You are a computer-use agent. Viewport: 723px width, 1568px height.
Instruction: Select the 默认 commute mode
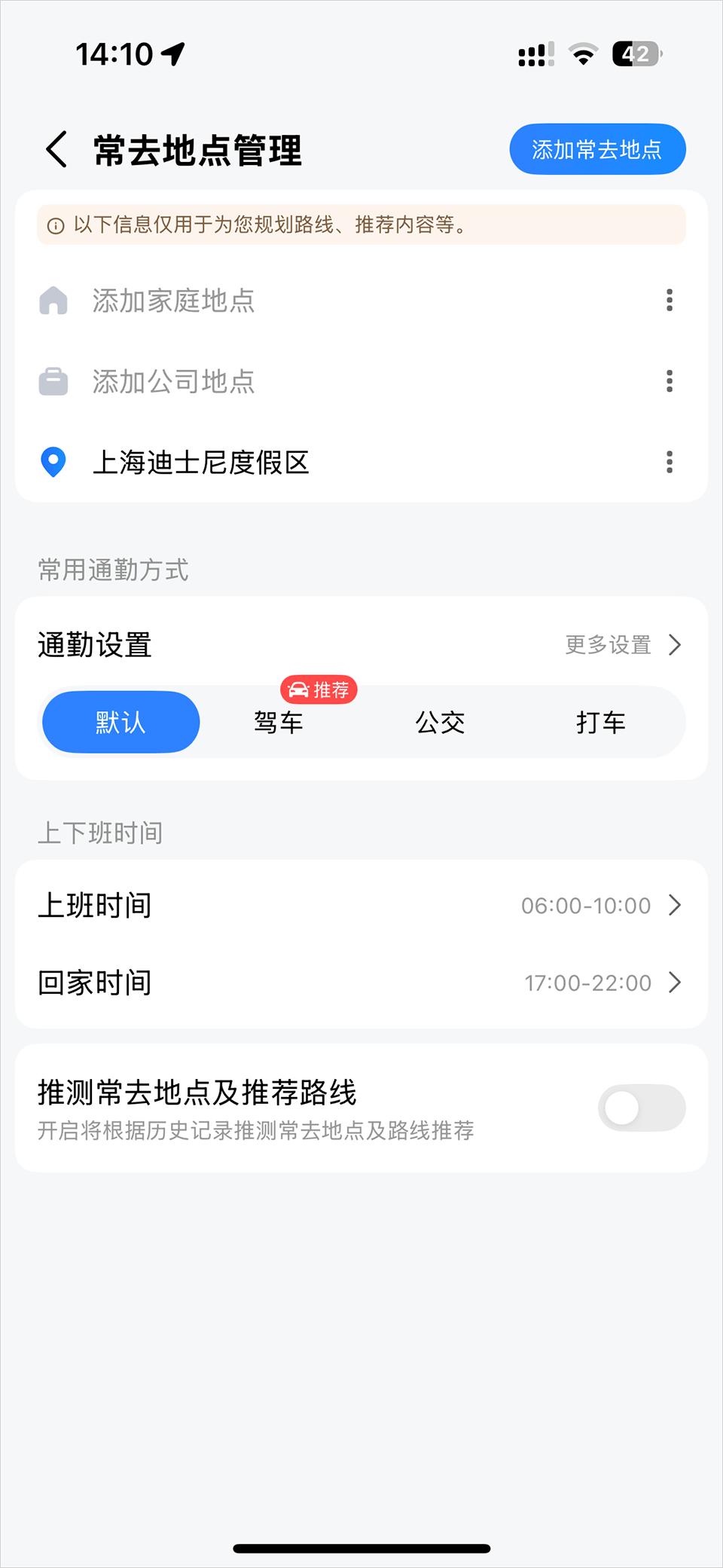pos(120,722)
